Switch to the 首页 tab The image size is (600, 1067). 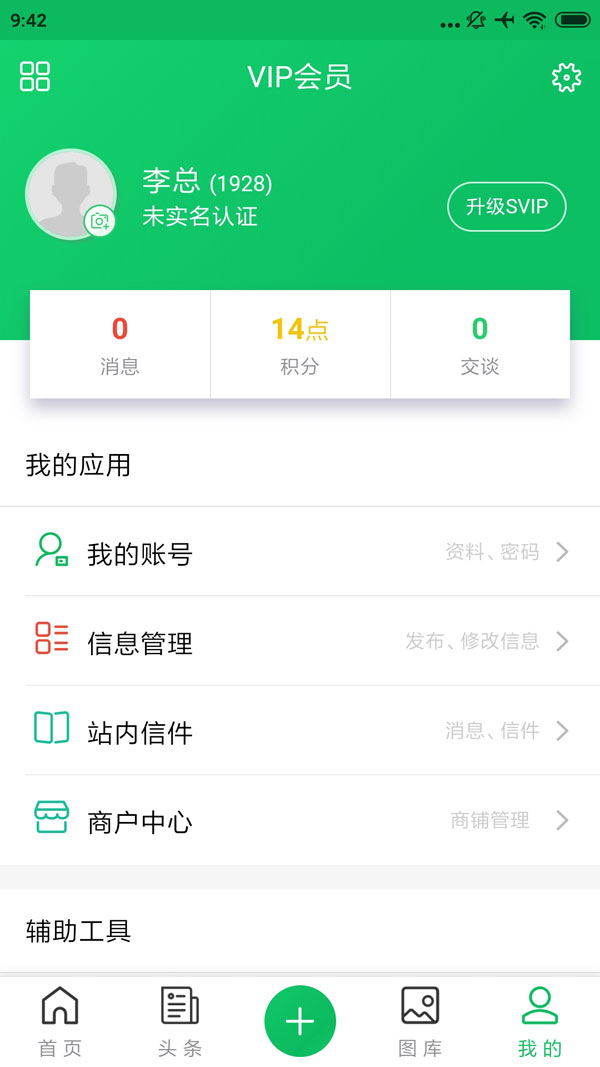coord(60,1021)
